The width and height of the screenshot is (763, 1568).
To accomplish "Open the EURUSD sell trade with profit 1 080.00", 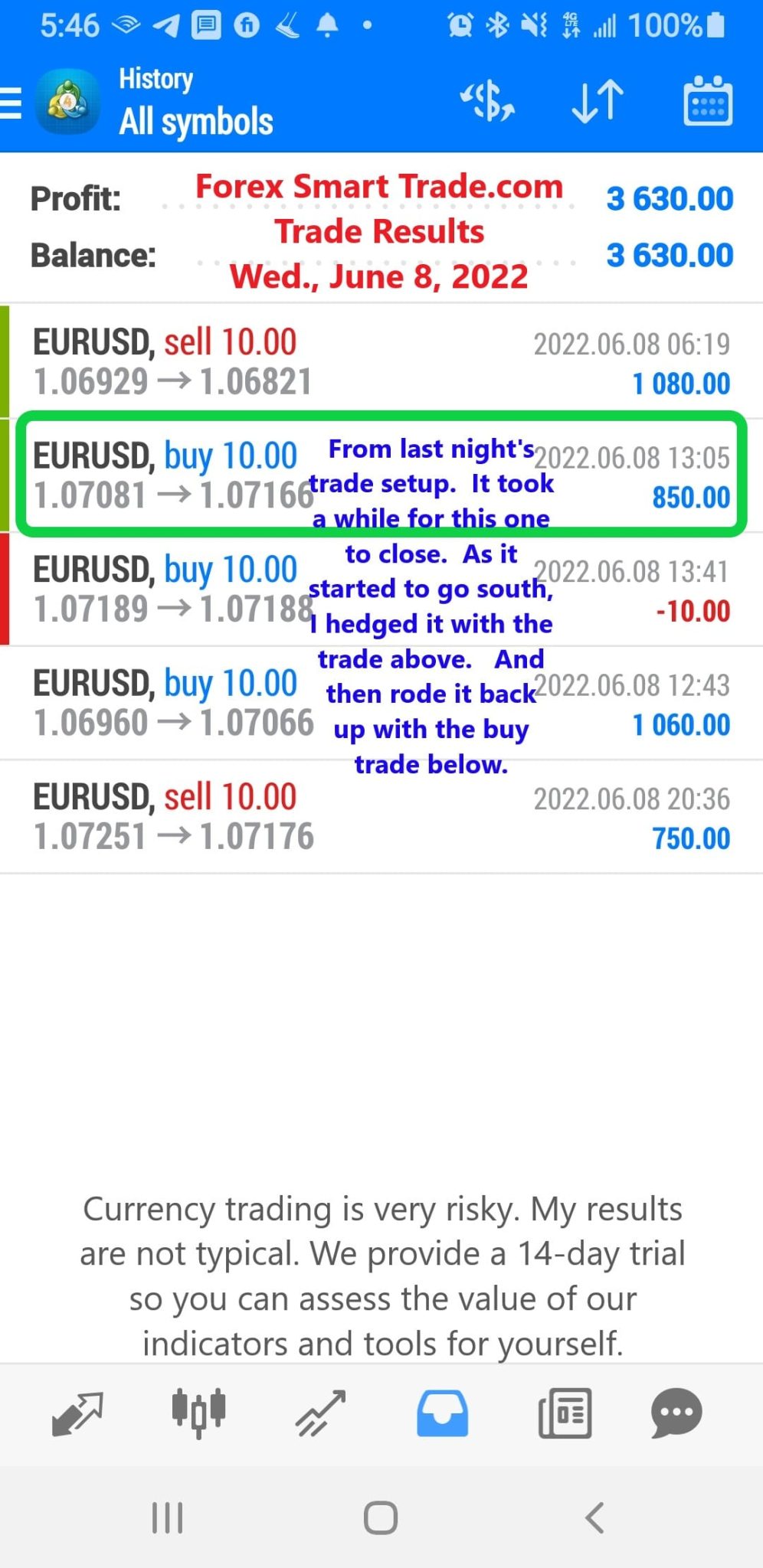I will click(381, 362).
